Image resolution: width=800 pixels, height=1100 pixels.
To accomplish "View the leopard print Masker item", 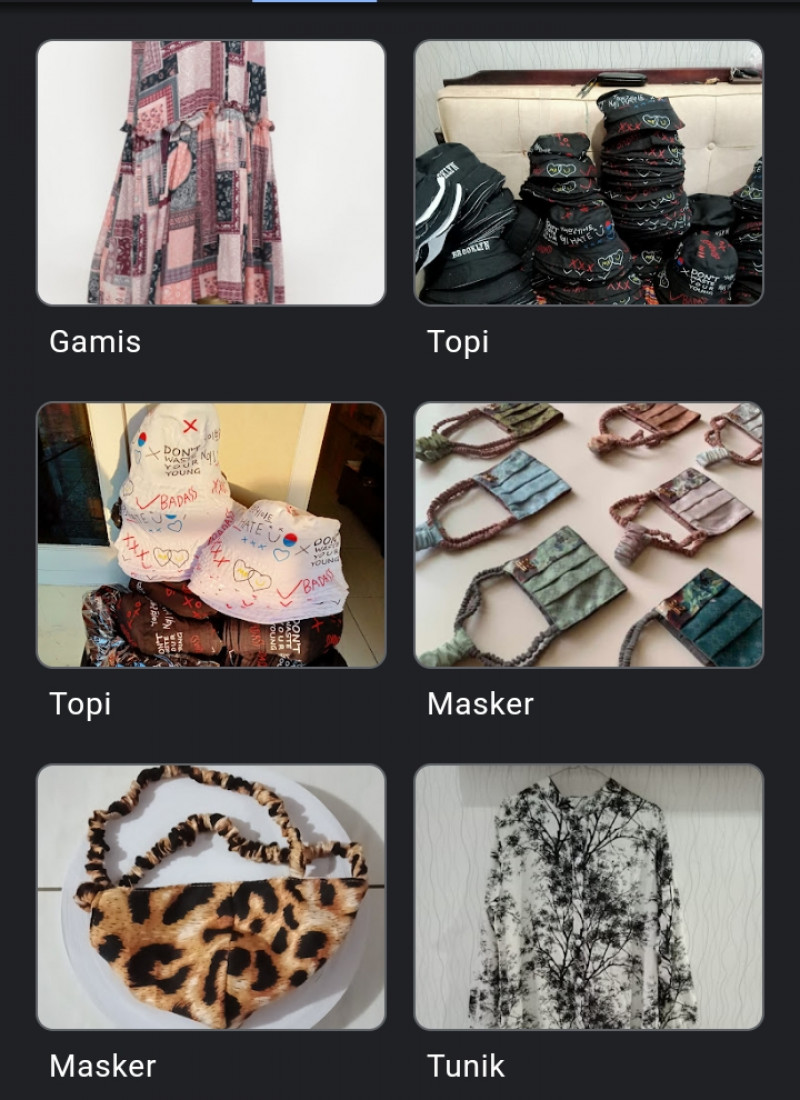I will 211,897.
